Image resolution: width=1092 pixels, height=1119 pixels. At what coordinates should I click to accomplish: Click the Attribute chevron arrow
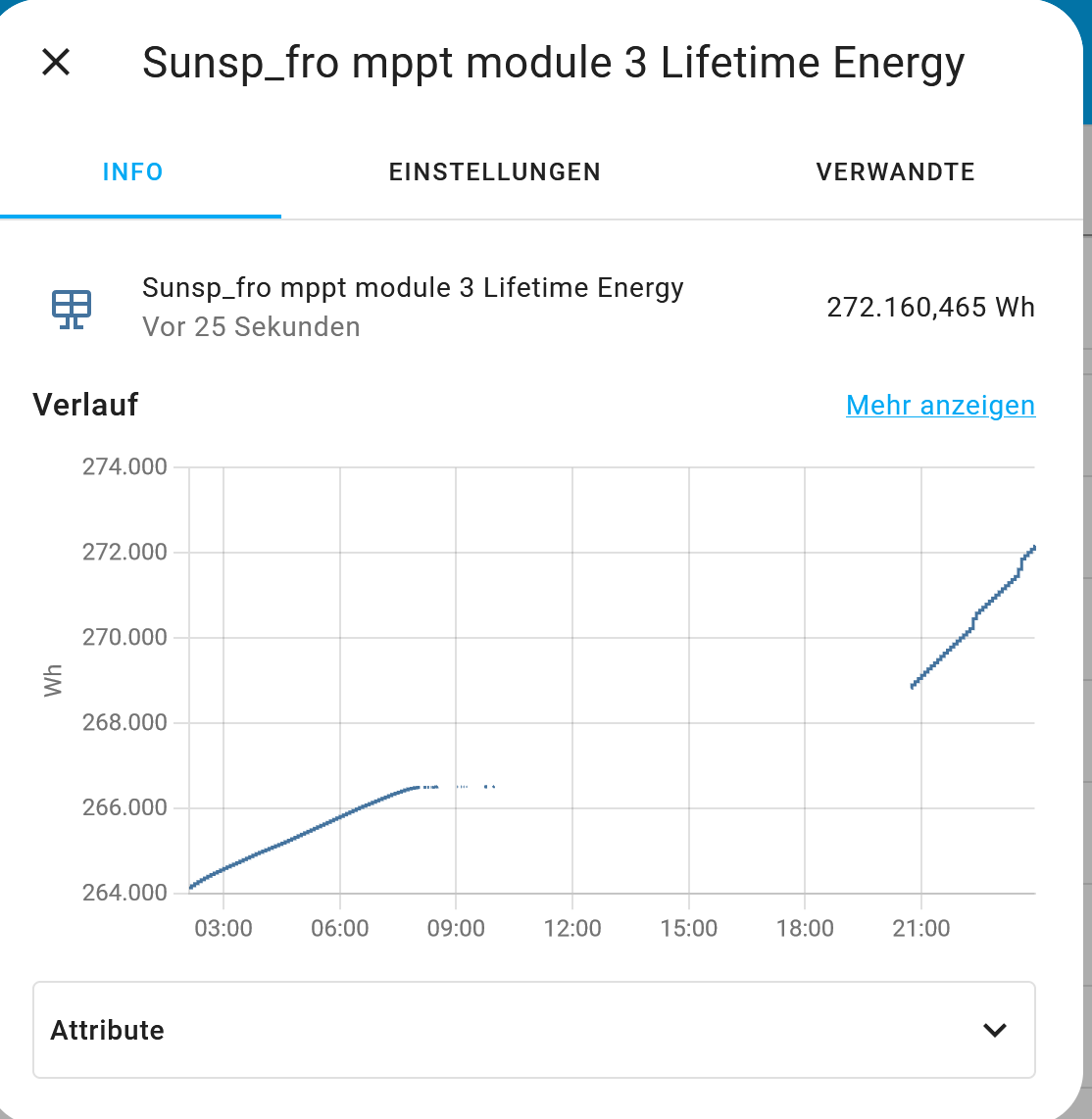point(995,1031)
